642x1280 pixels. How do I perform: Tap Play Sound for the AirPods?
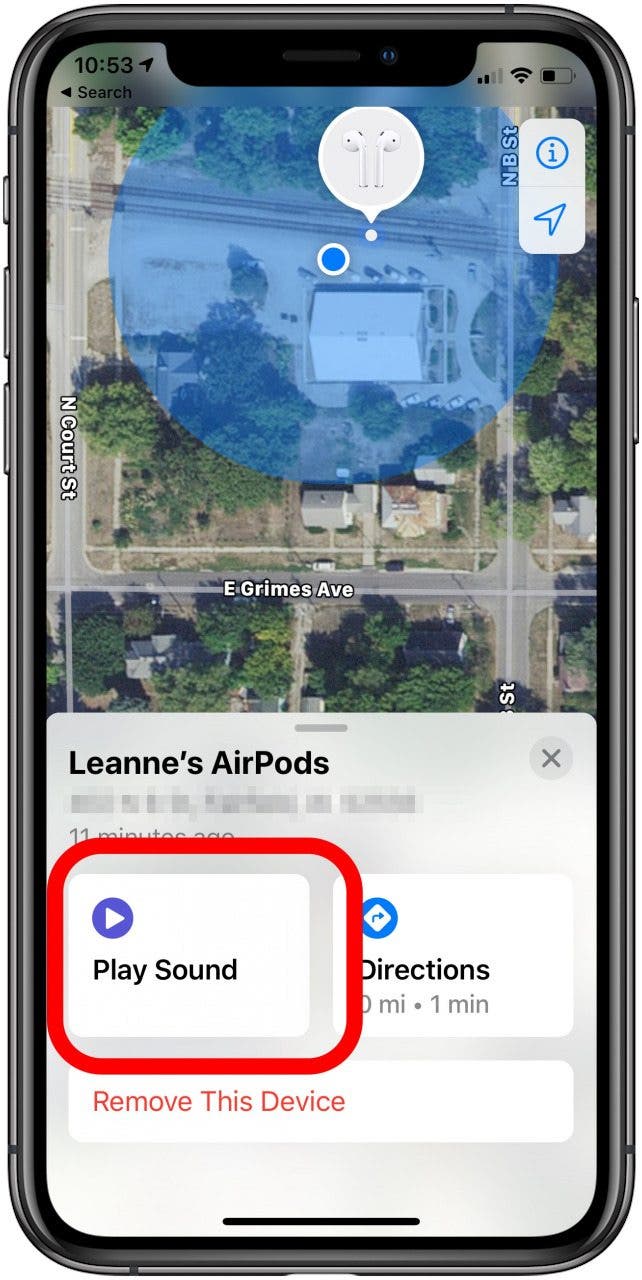click(188, 954)
